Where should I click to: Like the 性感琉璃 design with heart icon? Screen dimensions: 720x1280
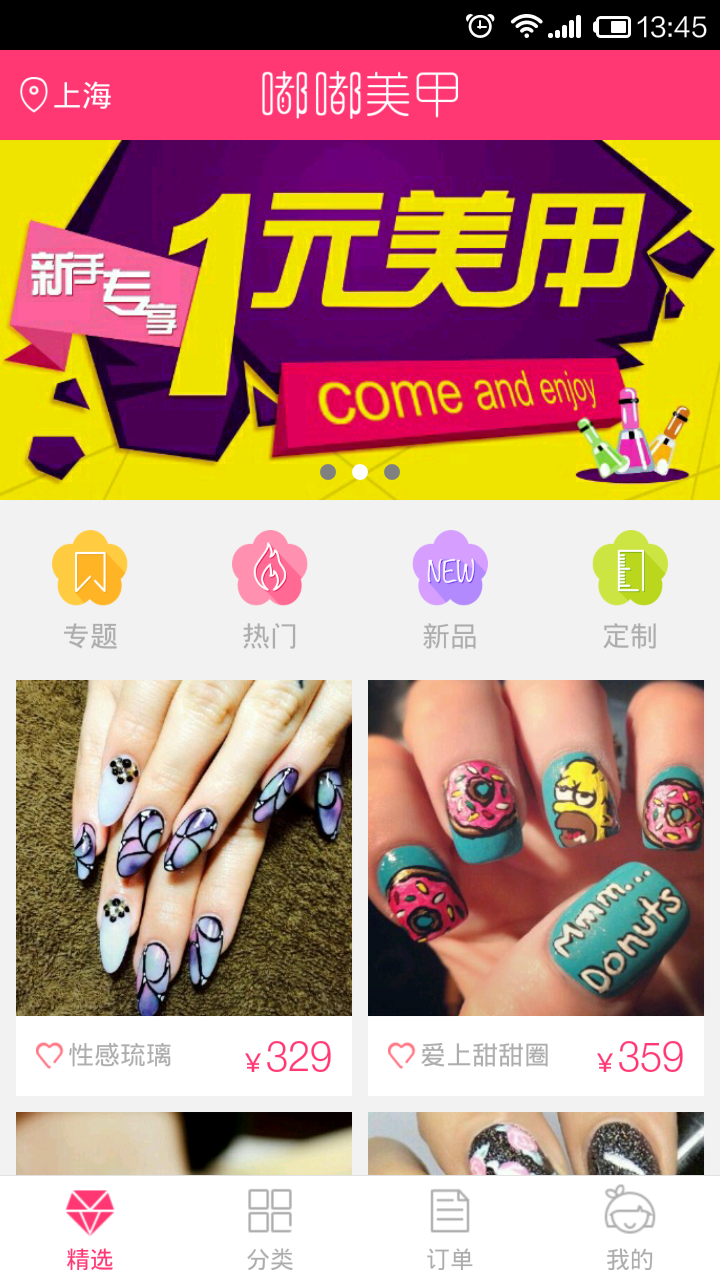pyautogui.click(x=49, y=1055)
